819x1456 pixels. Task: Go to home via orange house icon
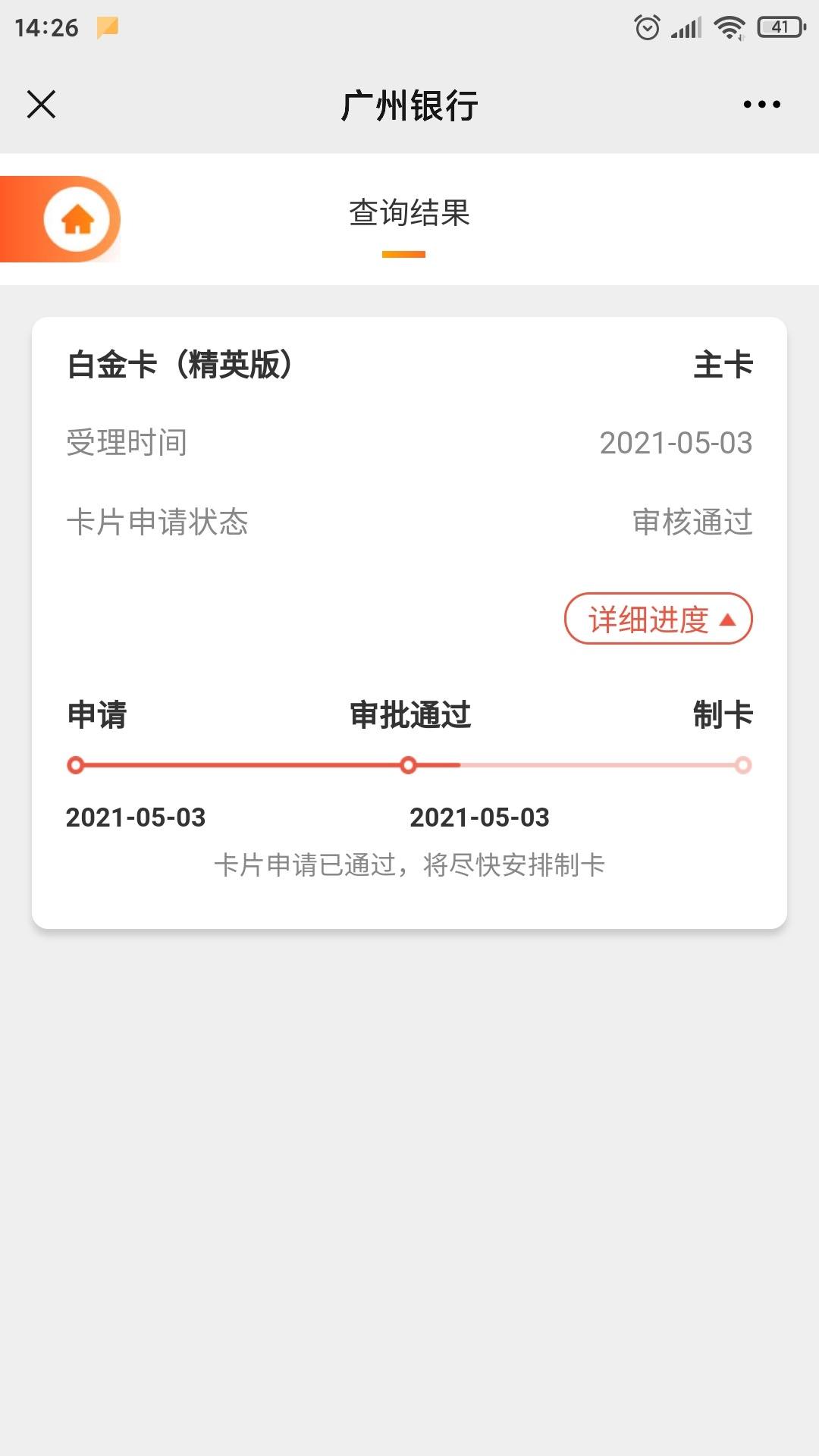pos(77,220)
